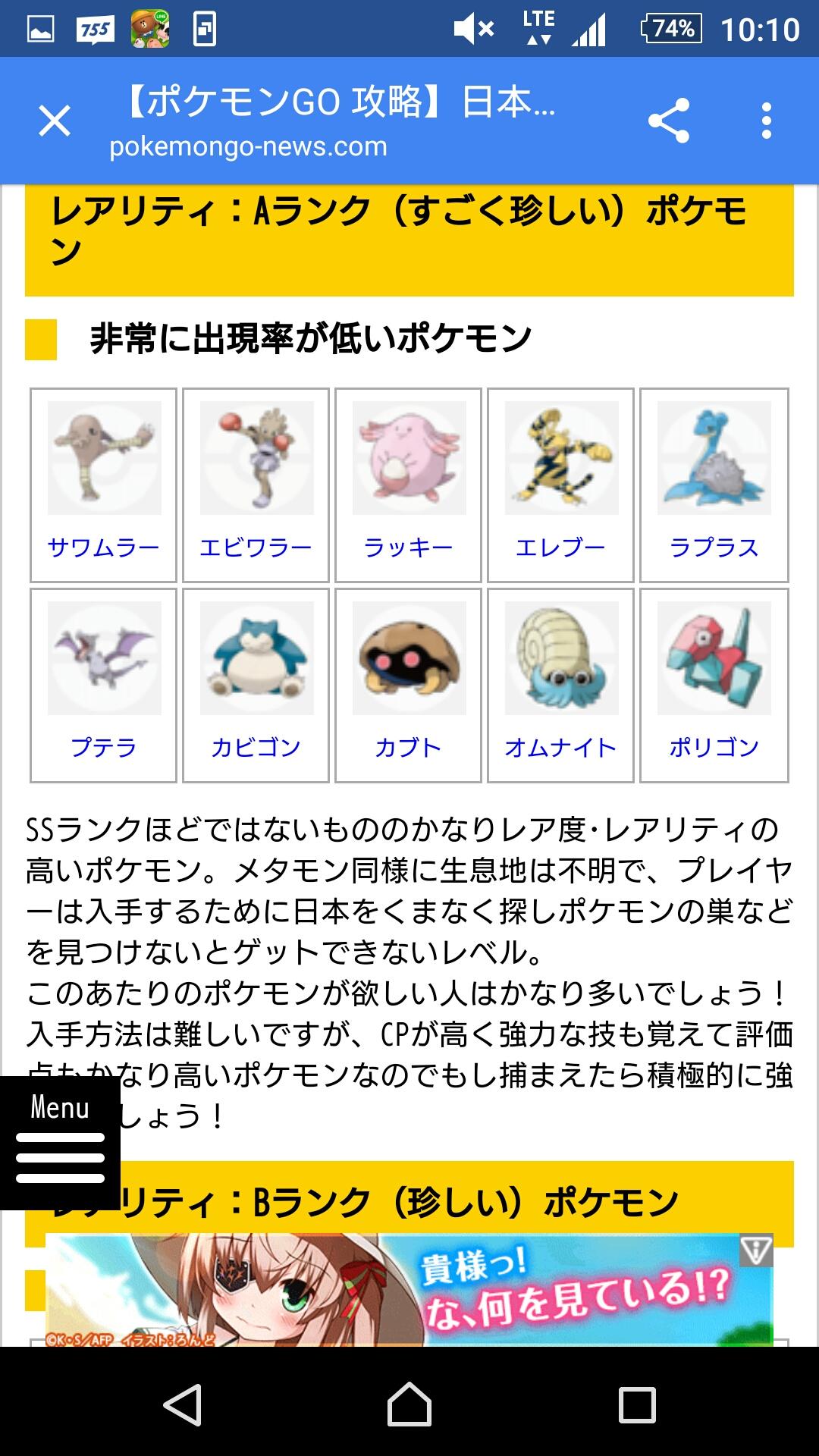This screenshot has width=819, height=1456.
Task: Open the プテラ Pokémon link
Action: click(103, 747)
